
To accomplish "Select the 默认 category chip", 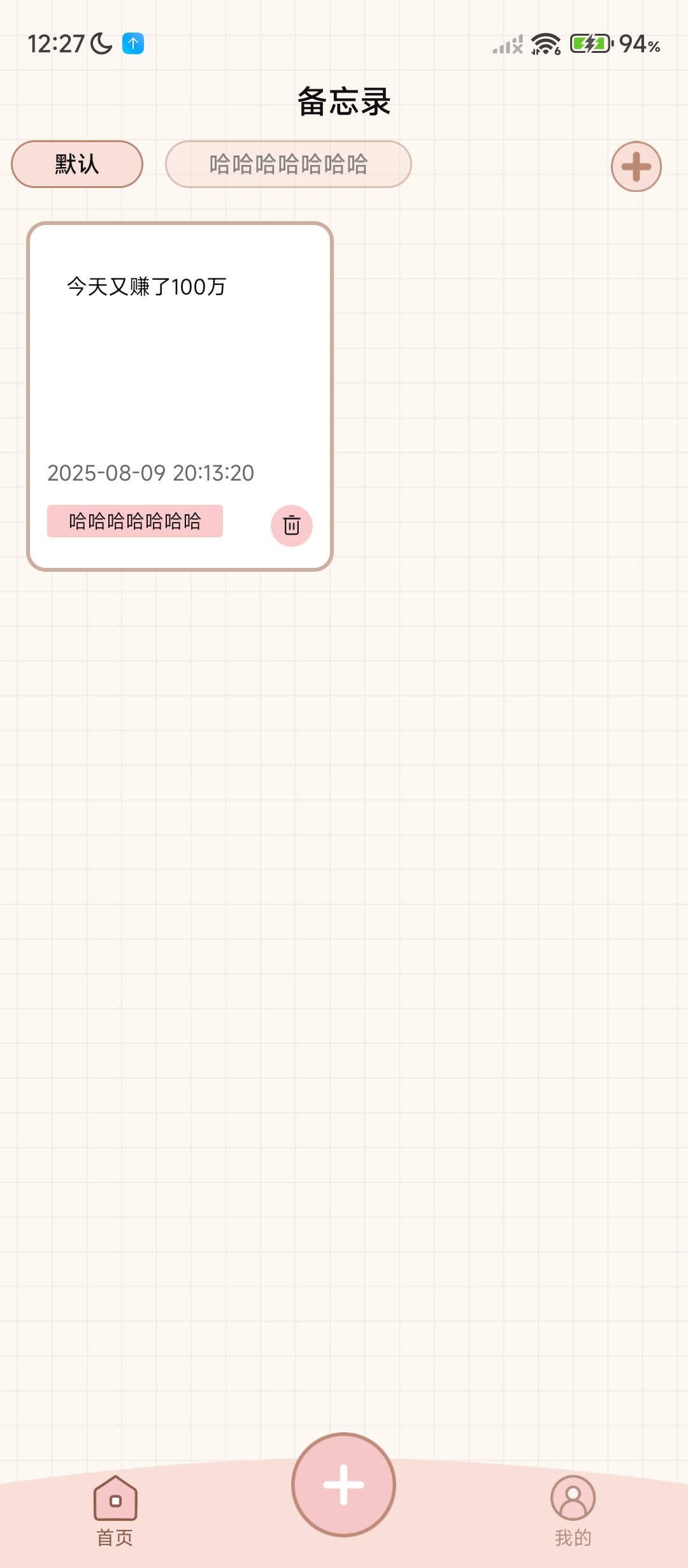I will [x=77, y=164].
